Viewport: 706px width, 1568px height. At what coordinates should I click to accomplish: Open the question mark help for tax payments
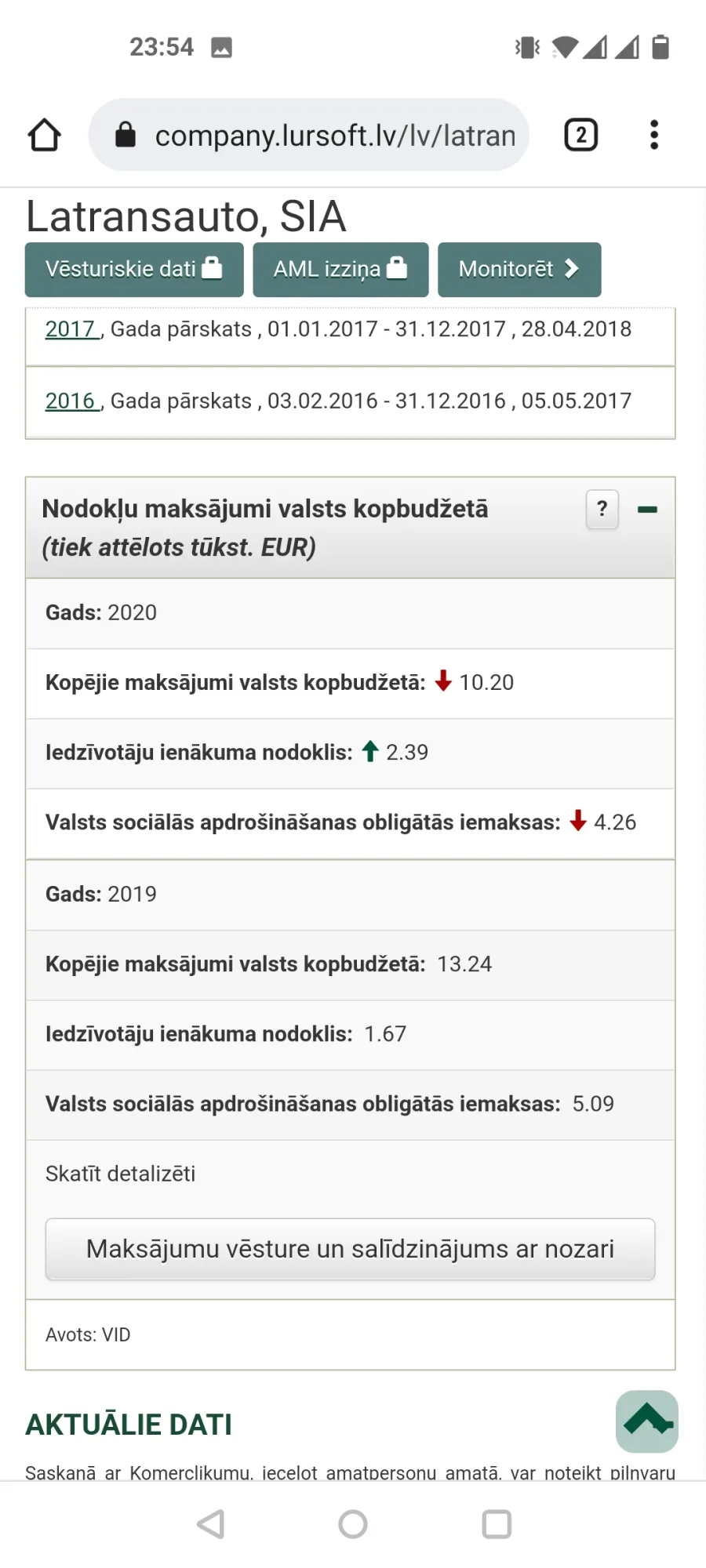602,510
